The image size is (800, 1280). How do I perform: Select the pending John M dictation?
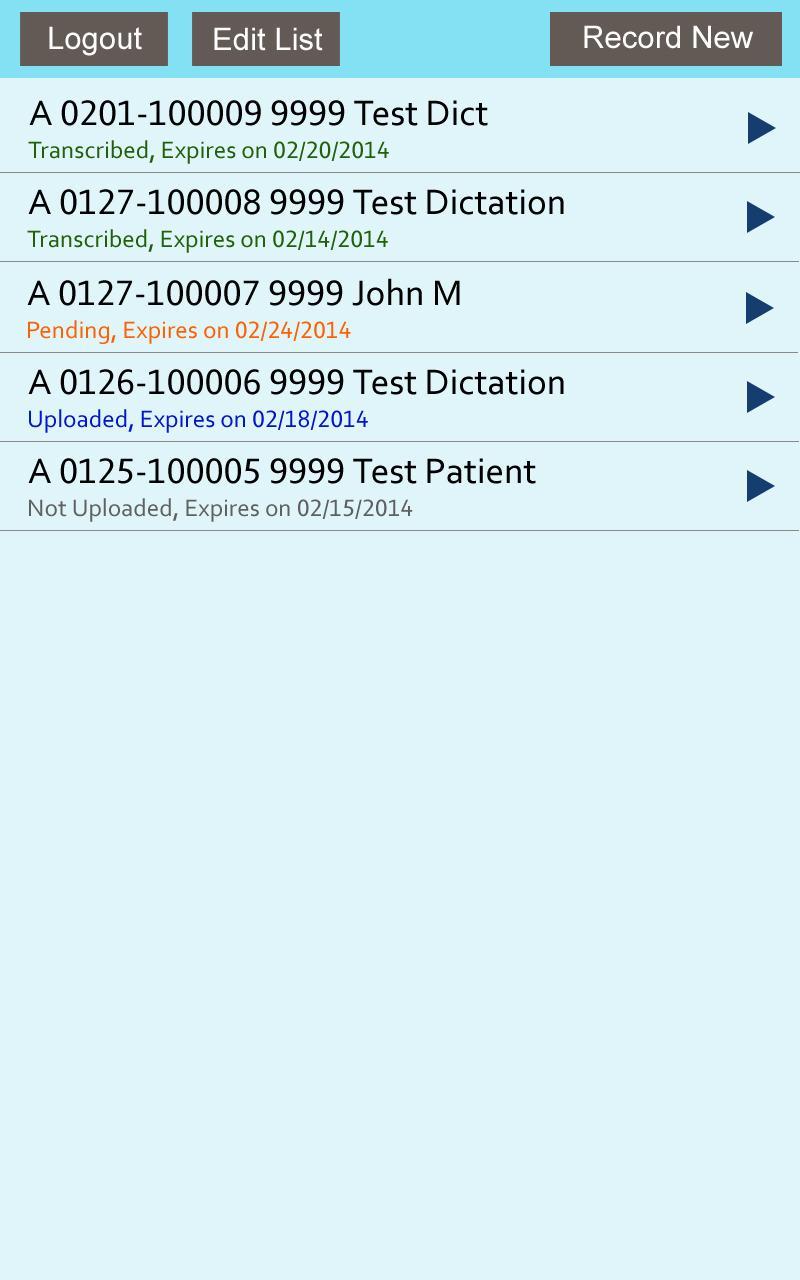coord(400,307)
